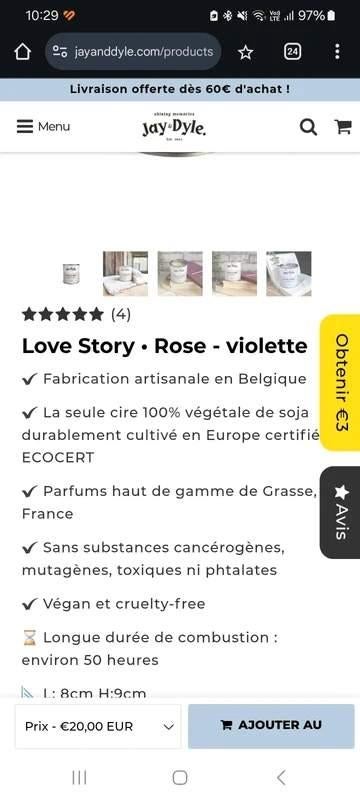Select the fifth product photo thumbnail
Viewport: 360px width, 800px height.
click(x=289, y=273)
